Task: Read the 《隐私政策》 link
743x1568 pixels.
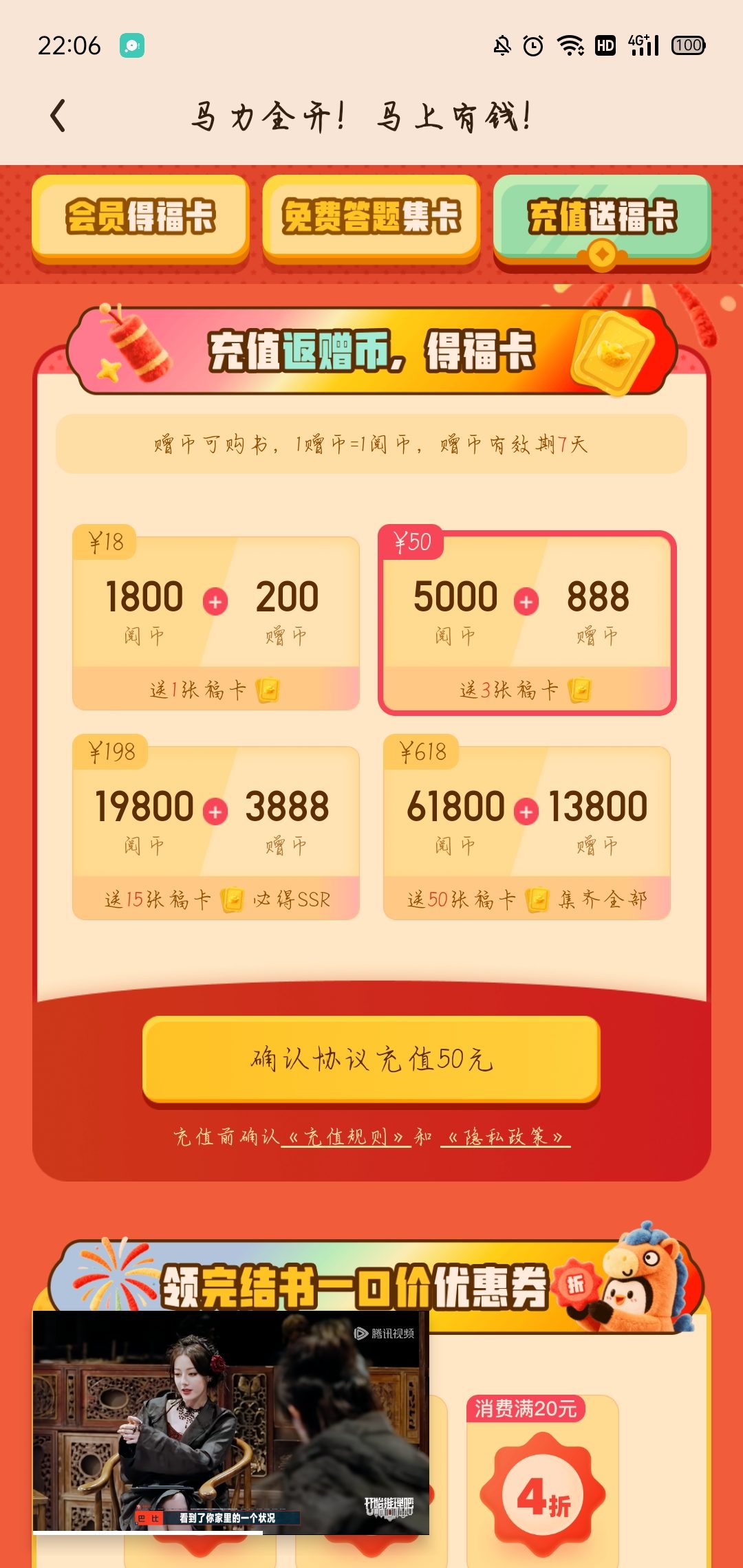Action: 506,1136
